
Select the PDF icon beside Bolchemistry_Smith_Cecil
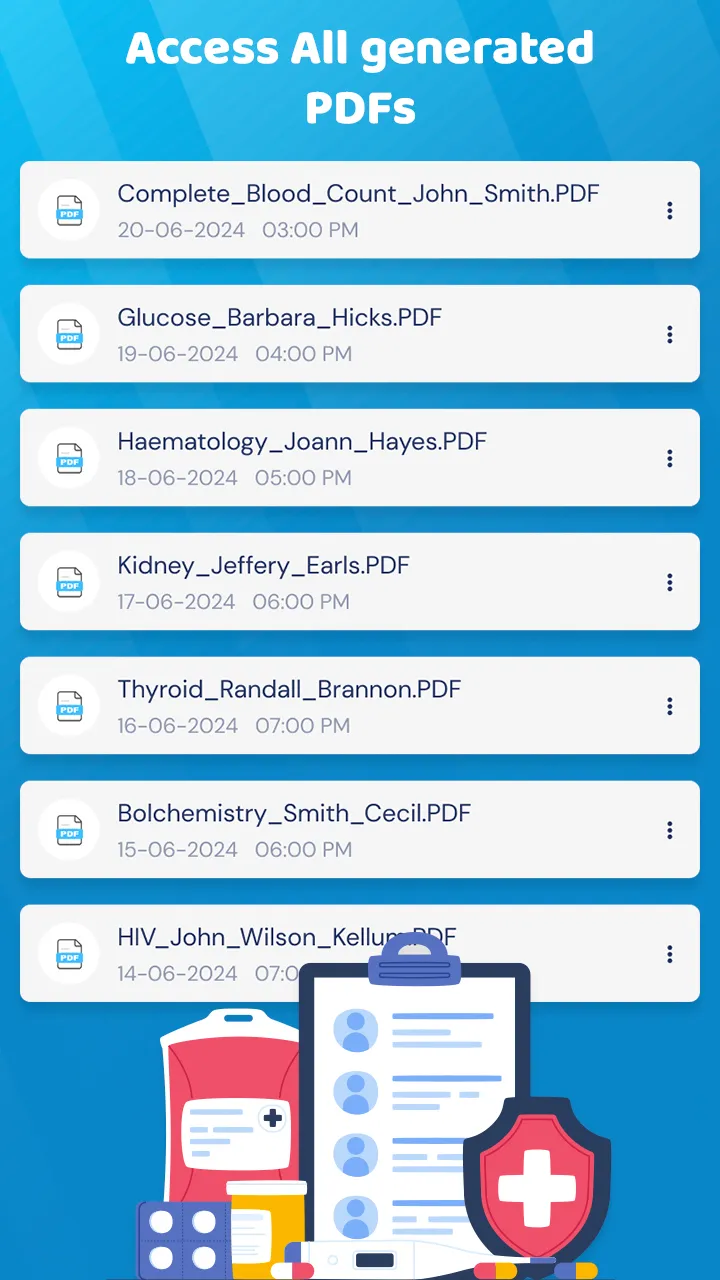[x=68, y=830]
